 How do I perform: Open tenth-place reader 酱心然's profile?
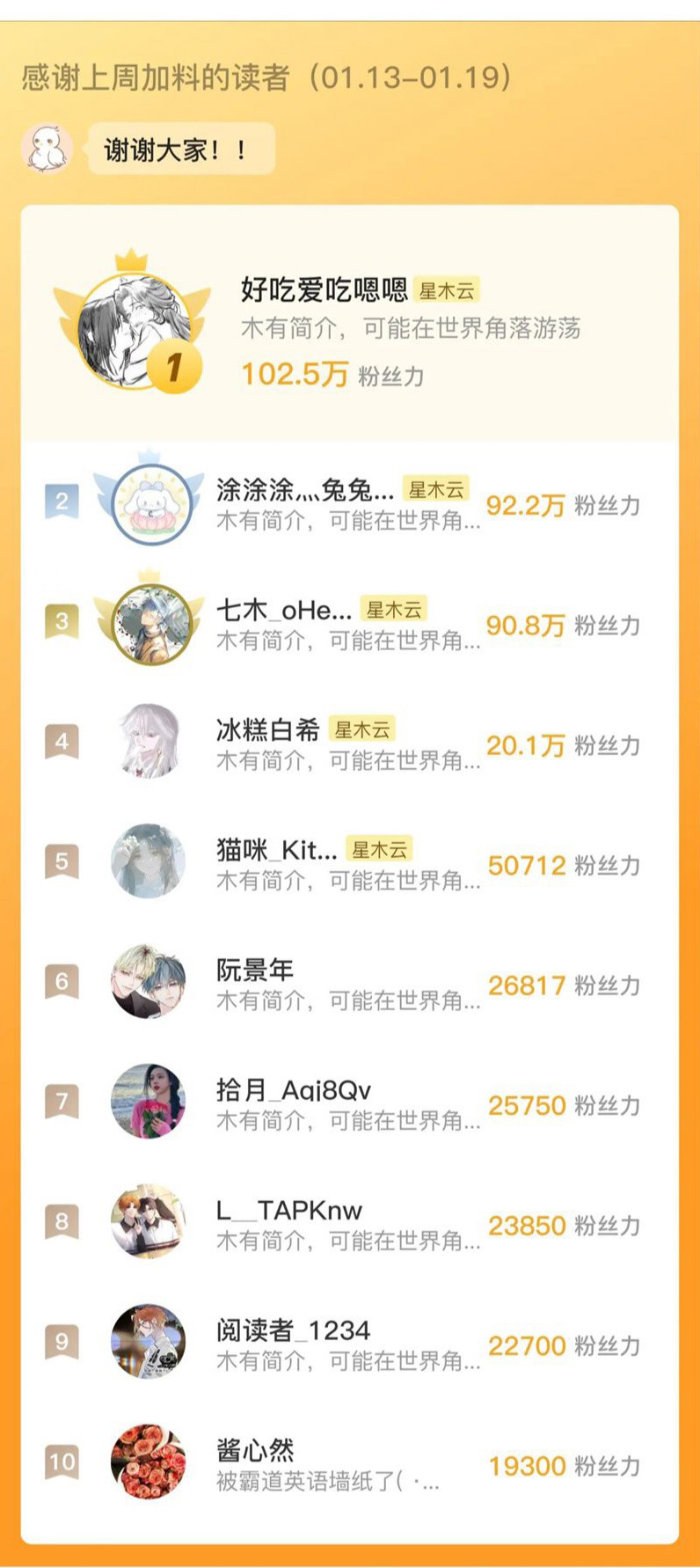pyautogui.click(x=255, y=1451)
